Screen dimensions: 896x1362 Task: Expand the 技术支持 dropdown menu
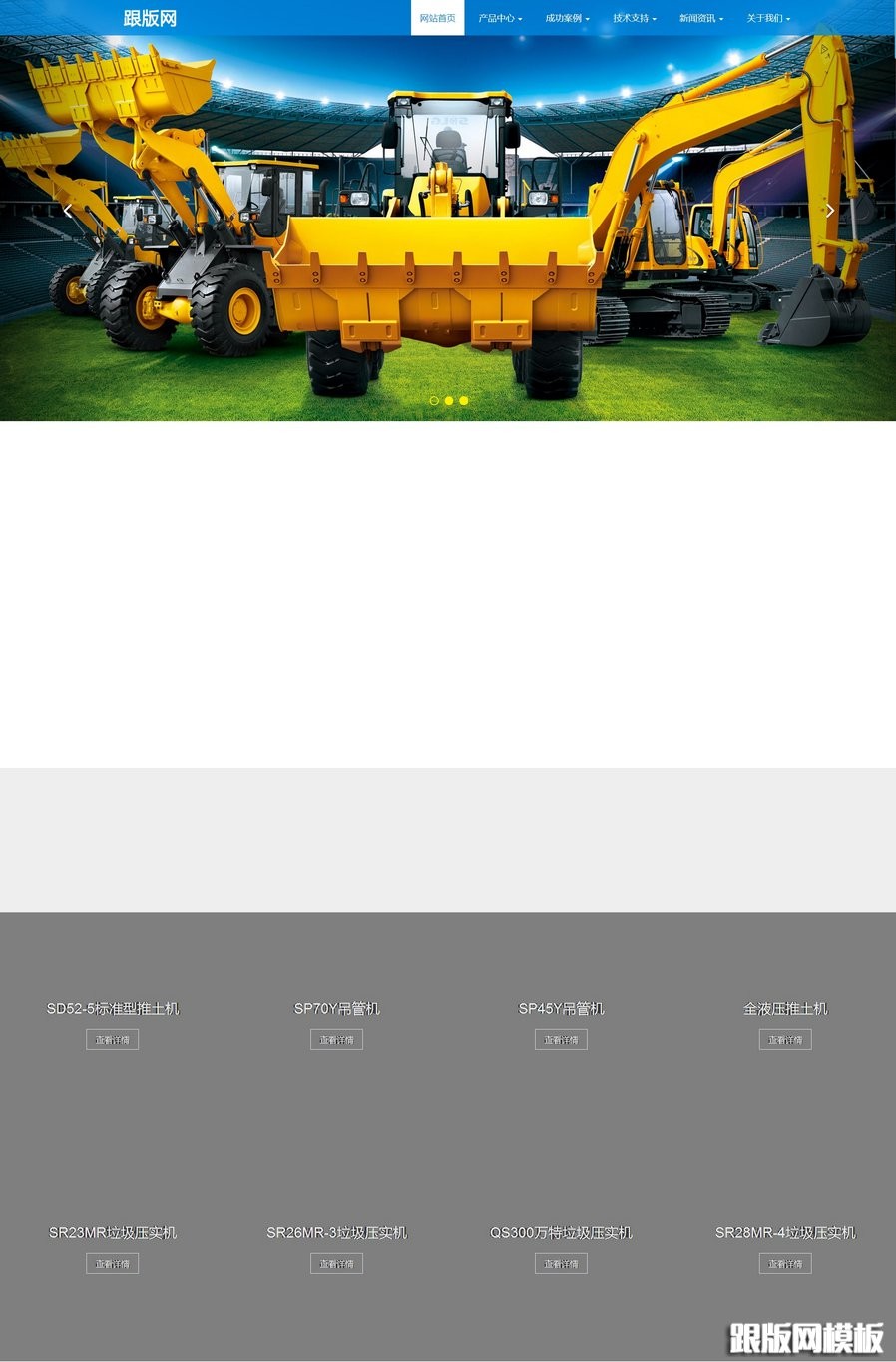coord(634,18)
